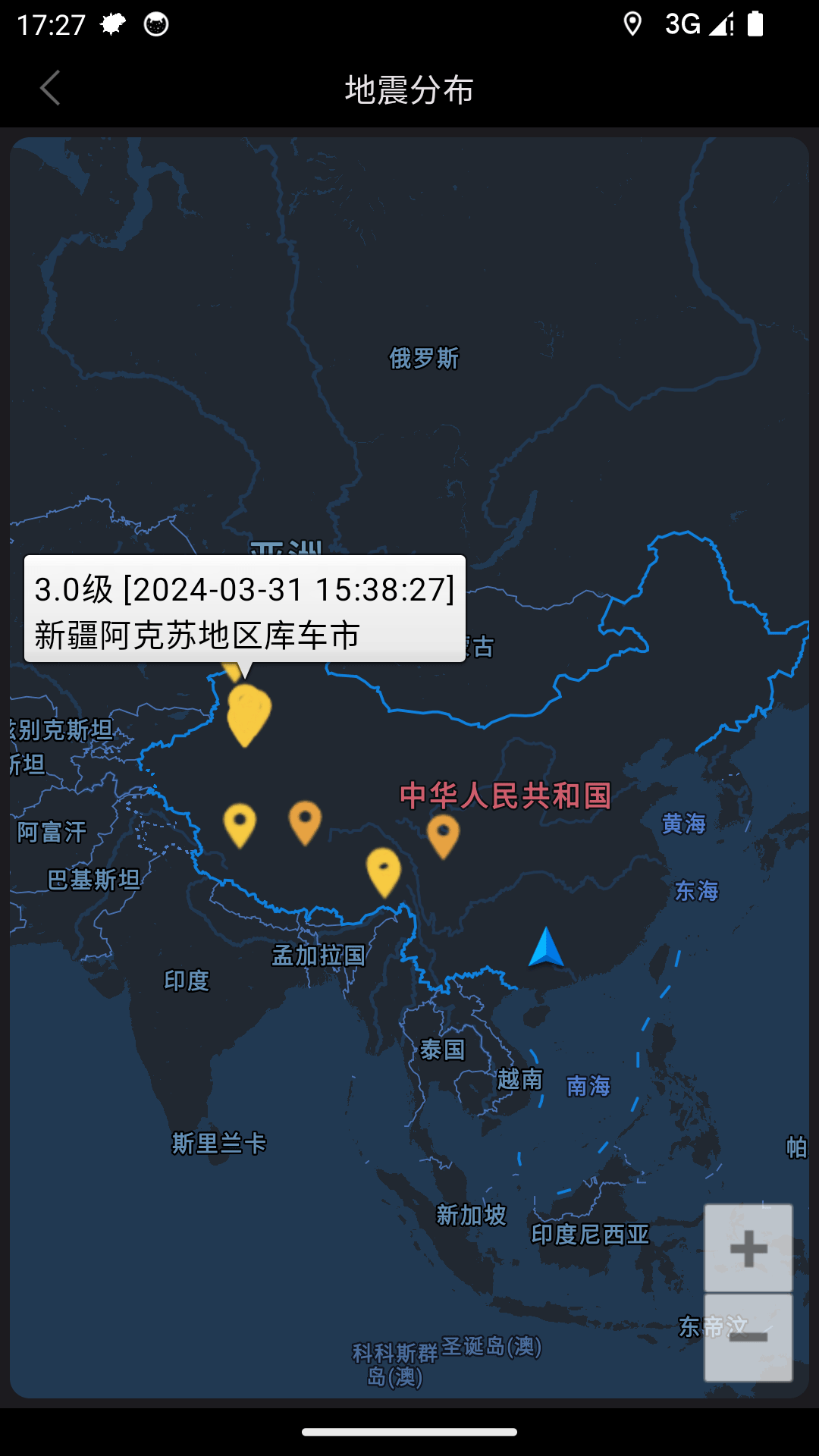This screenshot has height=1456, width=819.
Task: Tap the leftmost notification icon in the status bar
Action: 112,24
